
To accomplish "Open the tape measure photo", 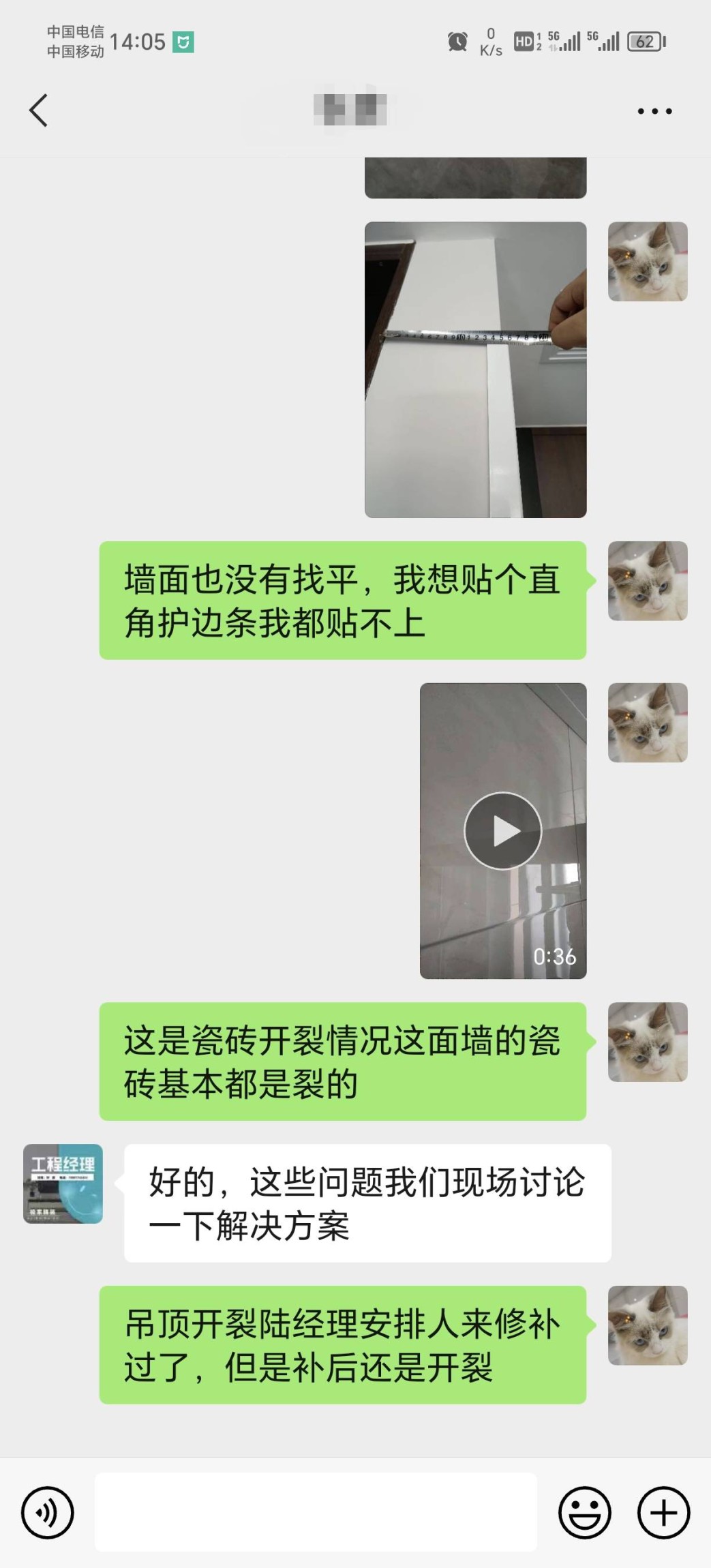I will (475, 370).
